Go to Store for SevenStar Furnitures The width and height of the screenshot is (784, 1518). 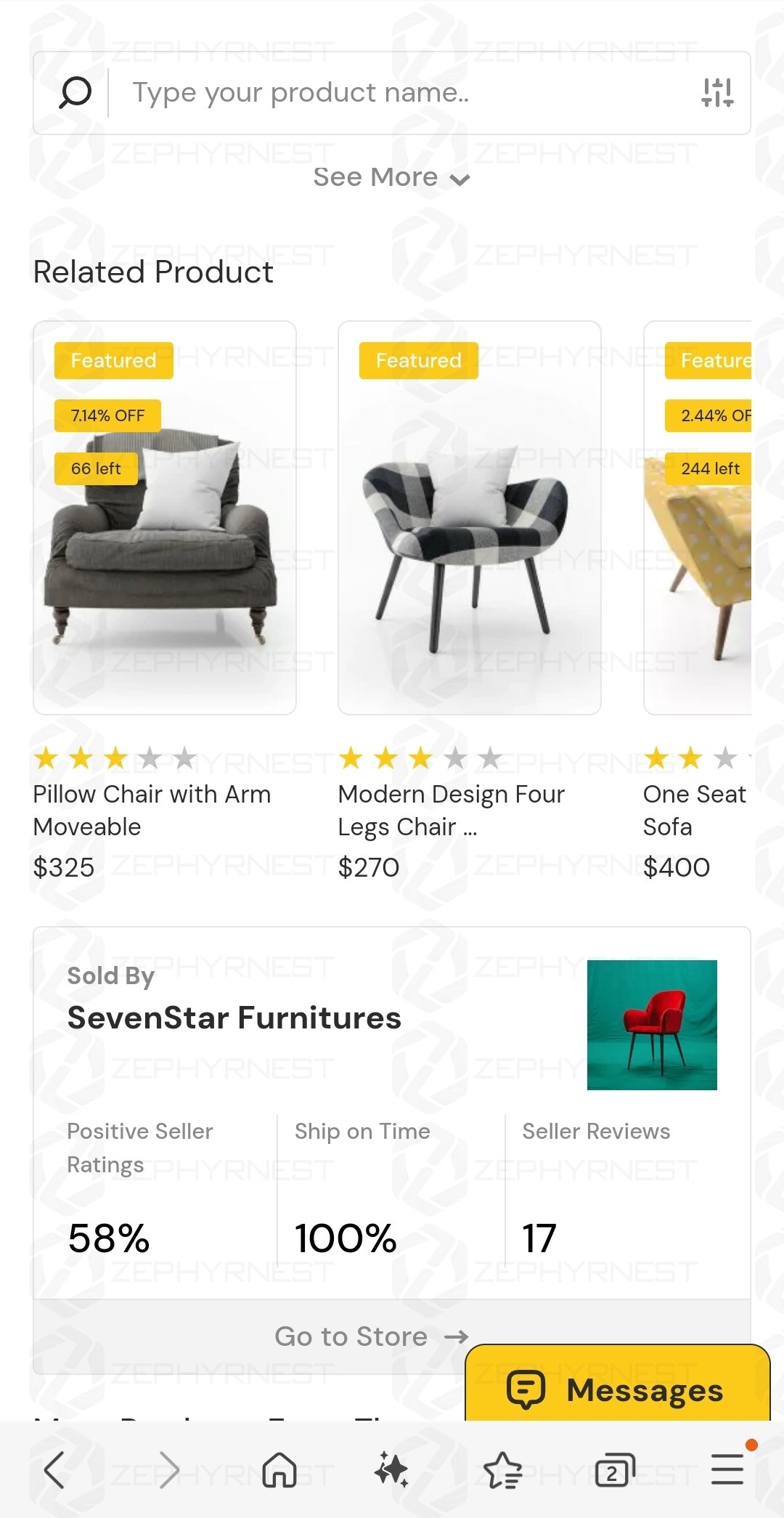(370, 1336)
